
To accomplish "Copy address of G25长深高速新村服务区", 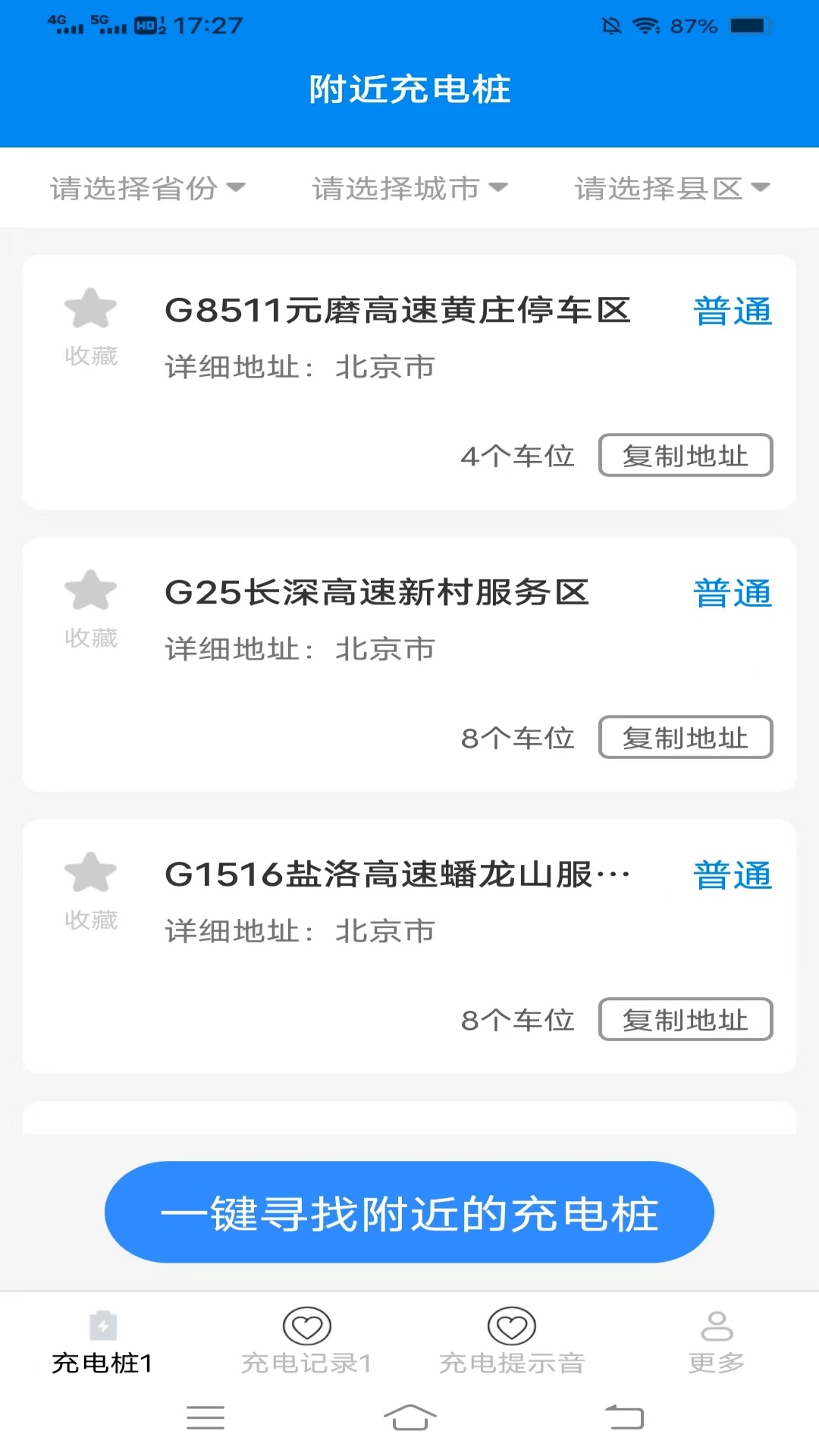I will coord(685,737).
